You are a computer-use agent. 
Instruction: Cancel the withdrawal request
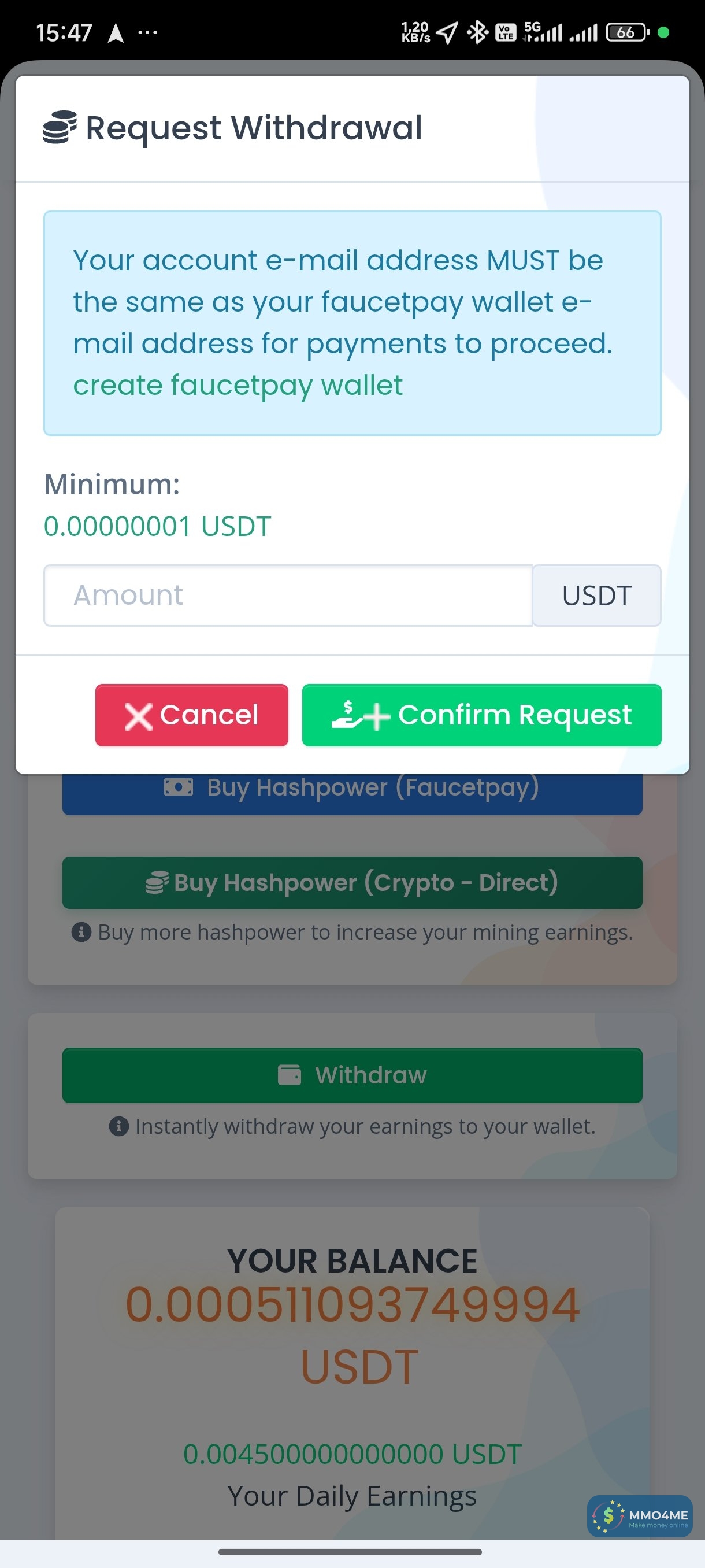click(192, 715)
